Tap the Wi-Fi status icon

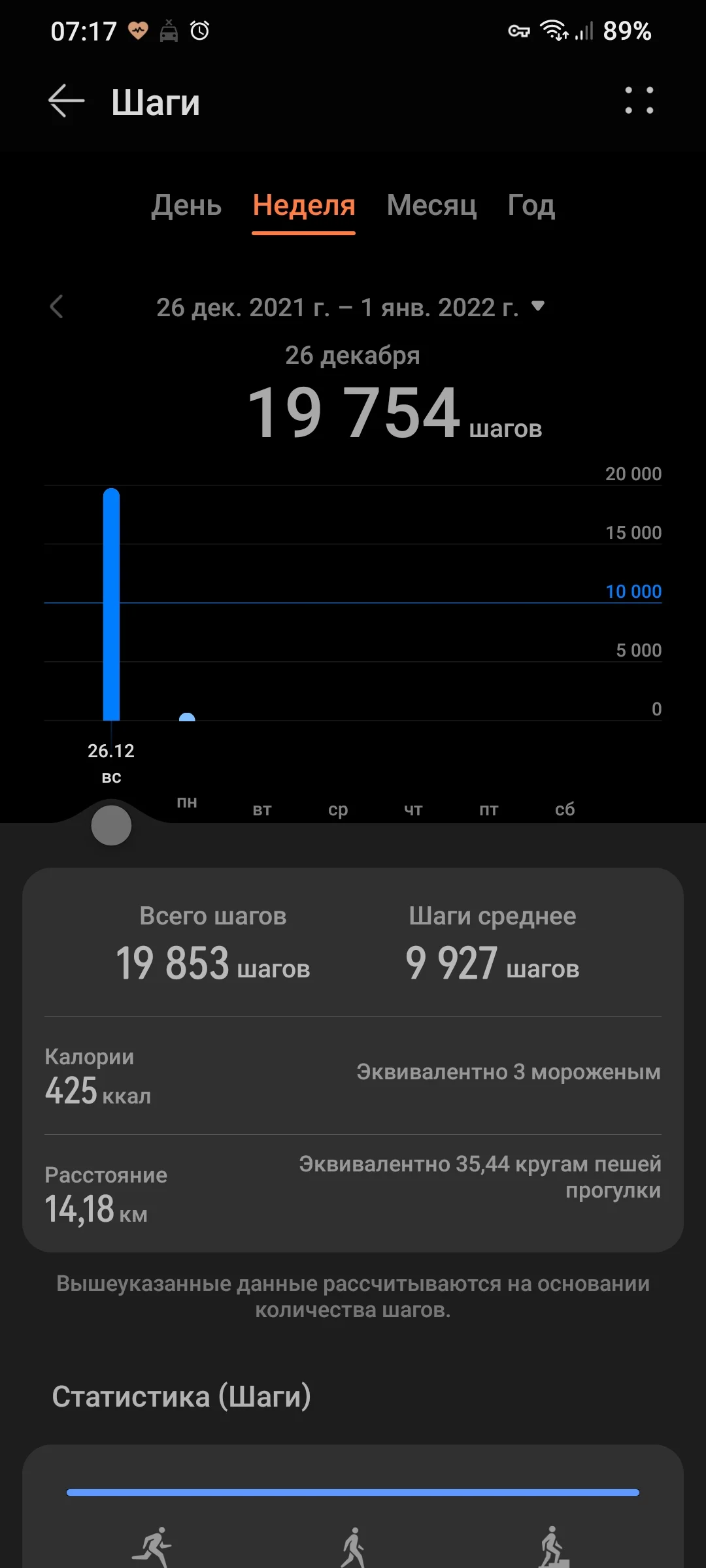coord(554,31)
